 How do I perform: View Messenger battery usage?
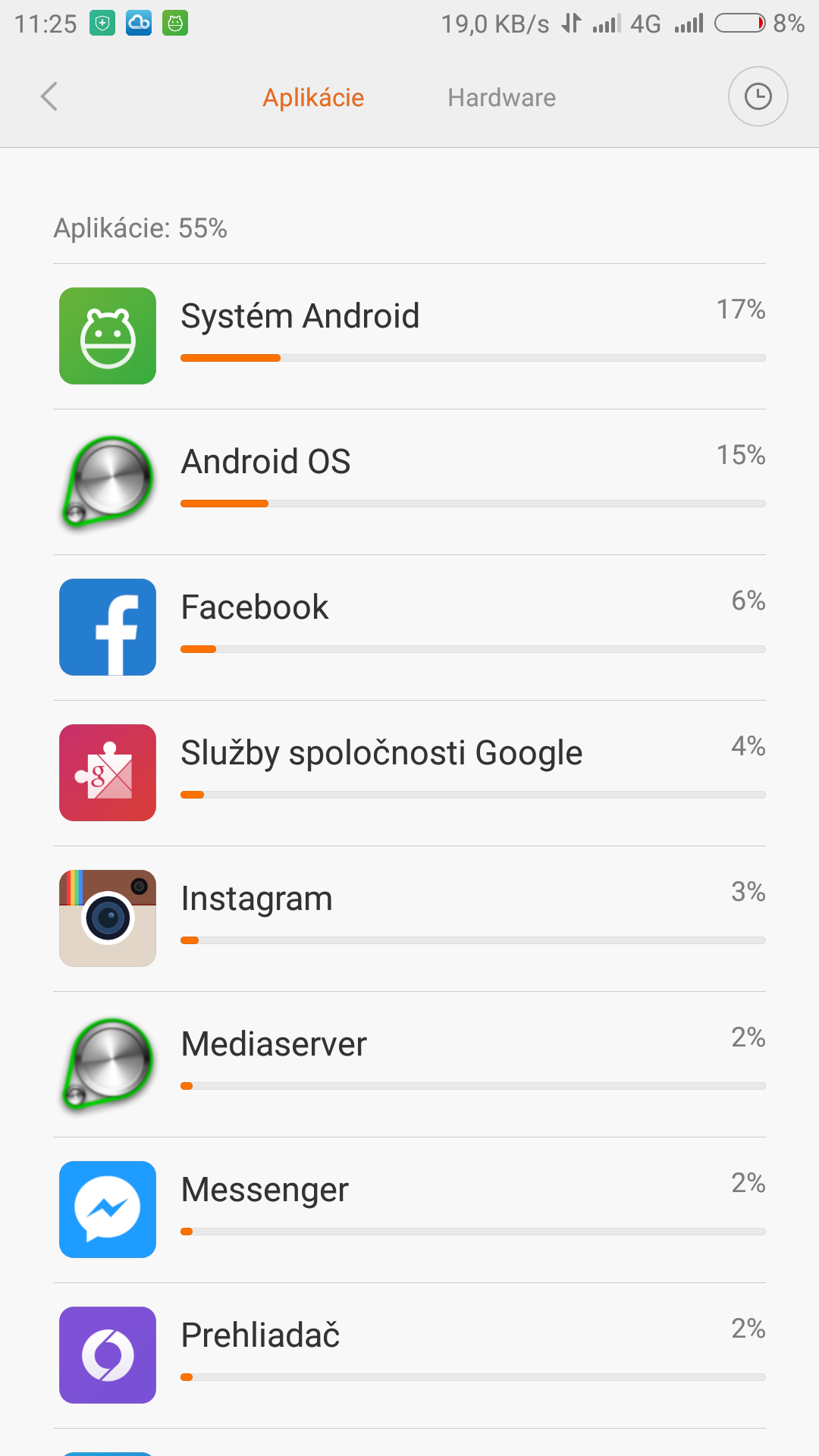[x=409, y=1210]
